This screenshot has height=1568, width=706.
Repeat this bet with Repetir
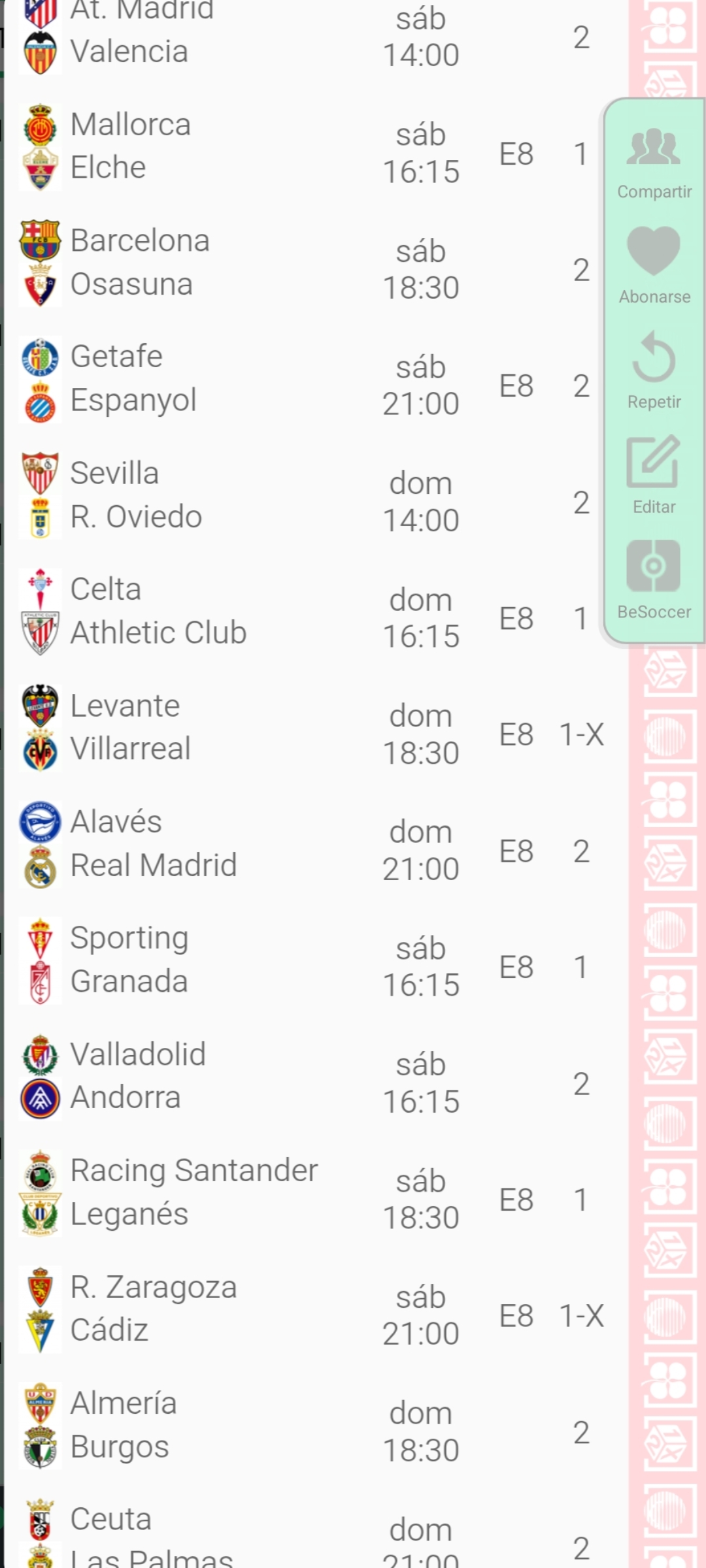pos(654,370)
